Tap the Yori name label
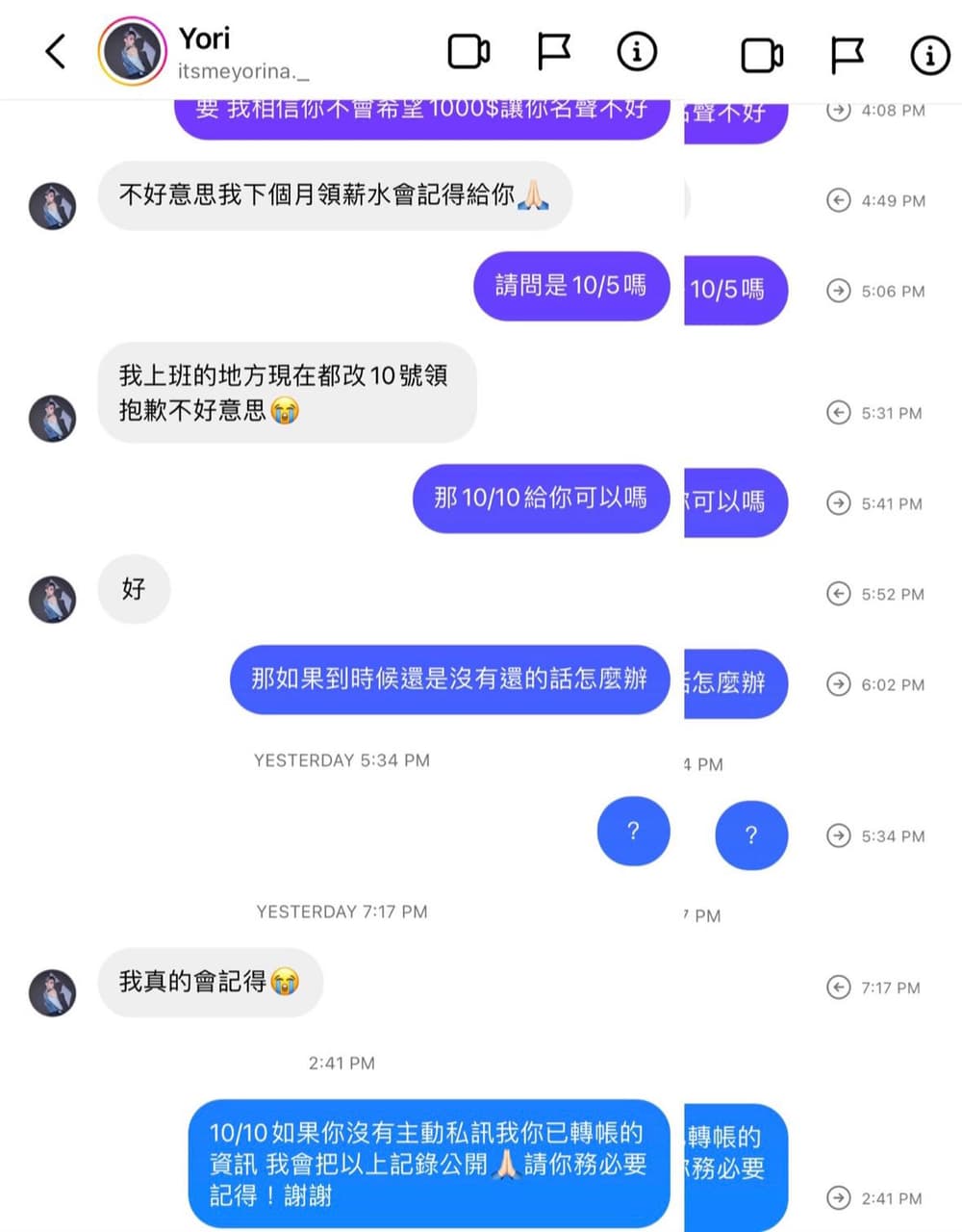The image size is (962, 1232). pyautogui.click(x=205, y=39)
